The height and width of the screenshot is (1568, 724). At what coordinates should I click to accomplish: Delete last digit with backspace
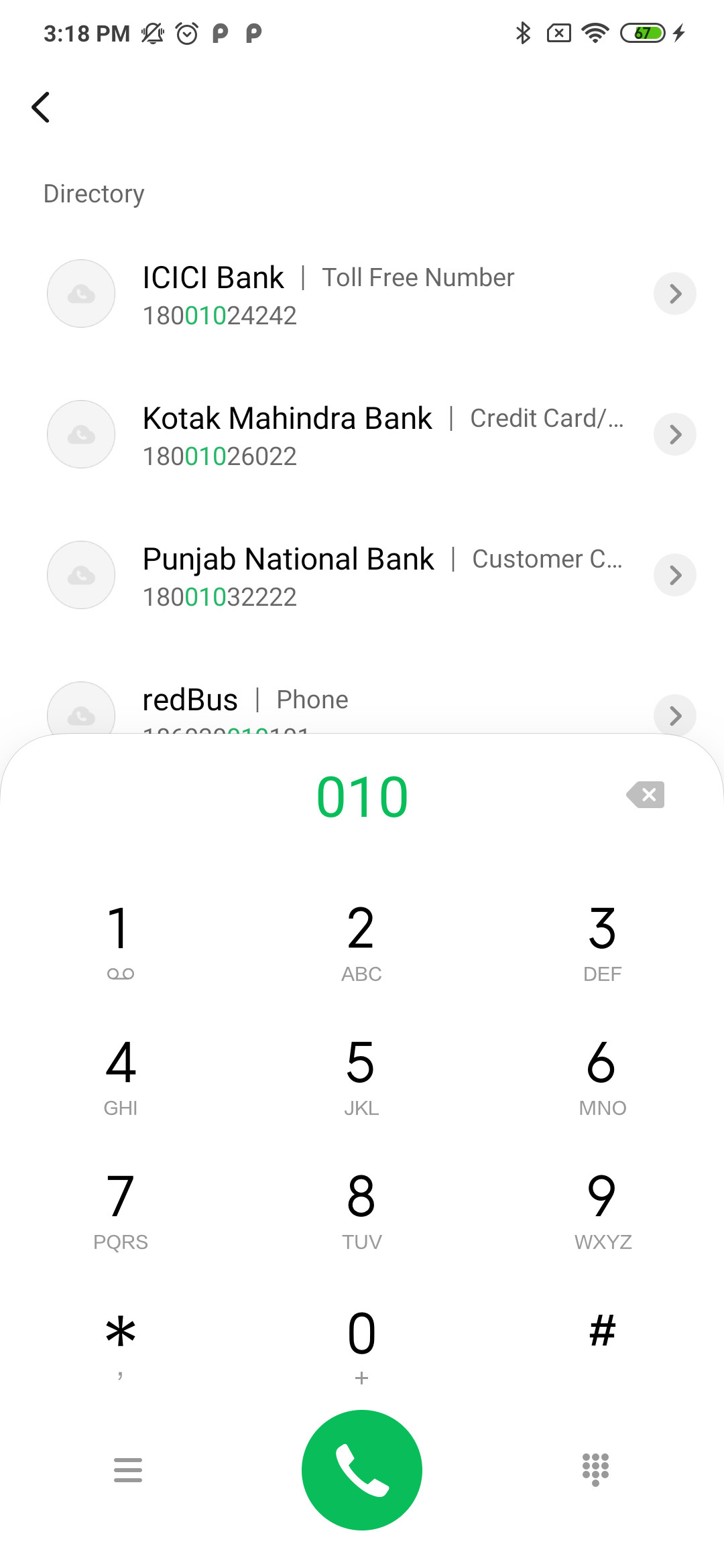646,795
